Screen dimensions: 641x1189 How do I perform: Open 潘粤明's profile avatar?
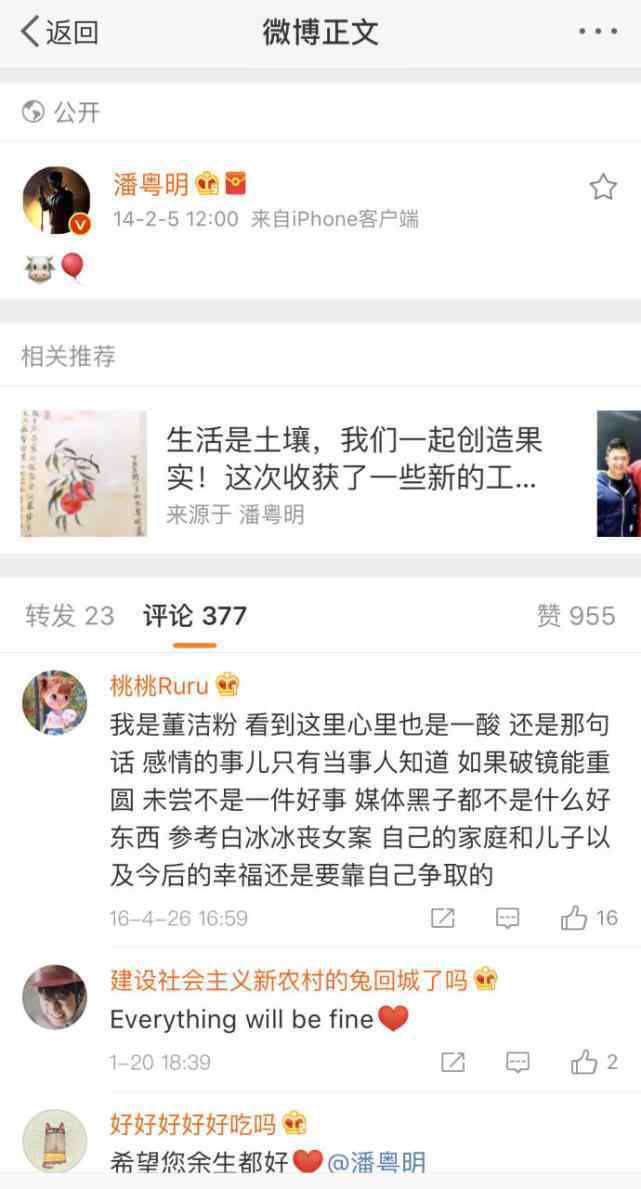pos(56,200)
